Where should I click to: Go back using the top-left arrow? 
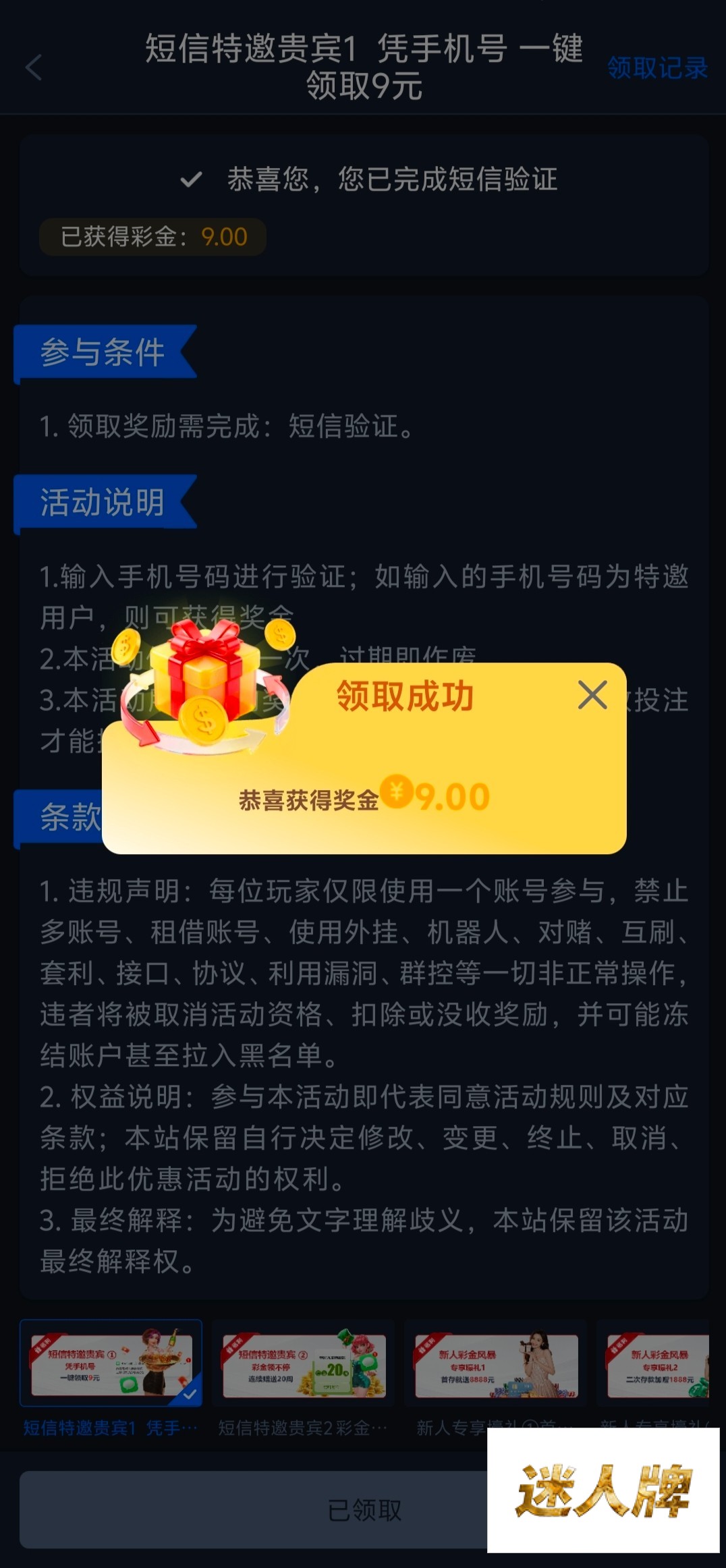click(x=34, y=67)
